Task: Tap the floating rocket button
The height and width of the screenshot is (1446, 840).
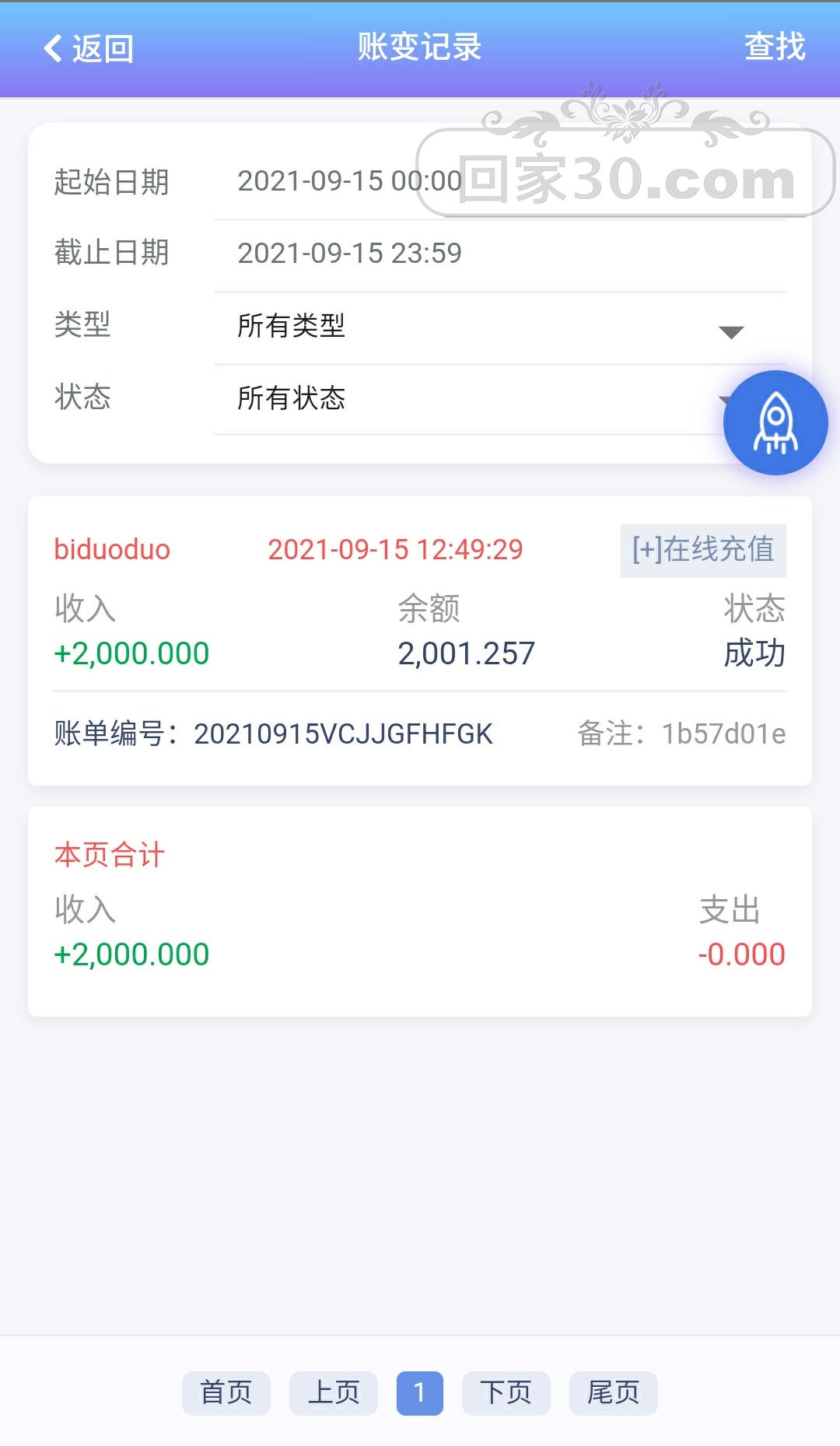Action: tap(775, 423)
